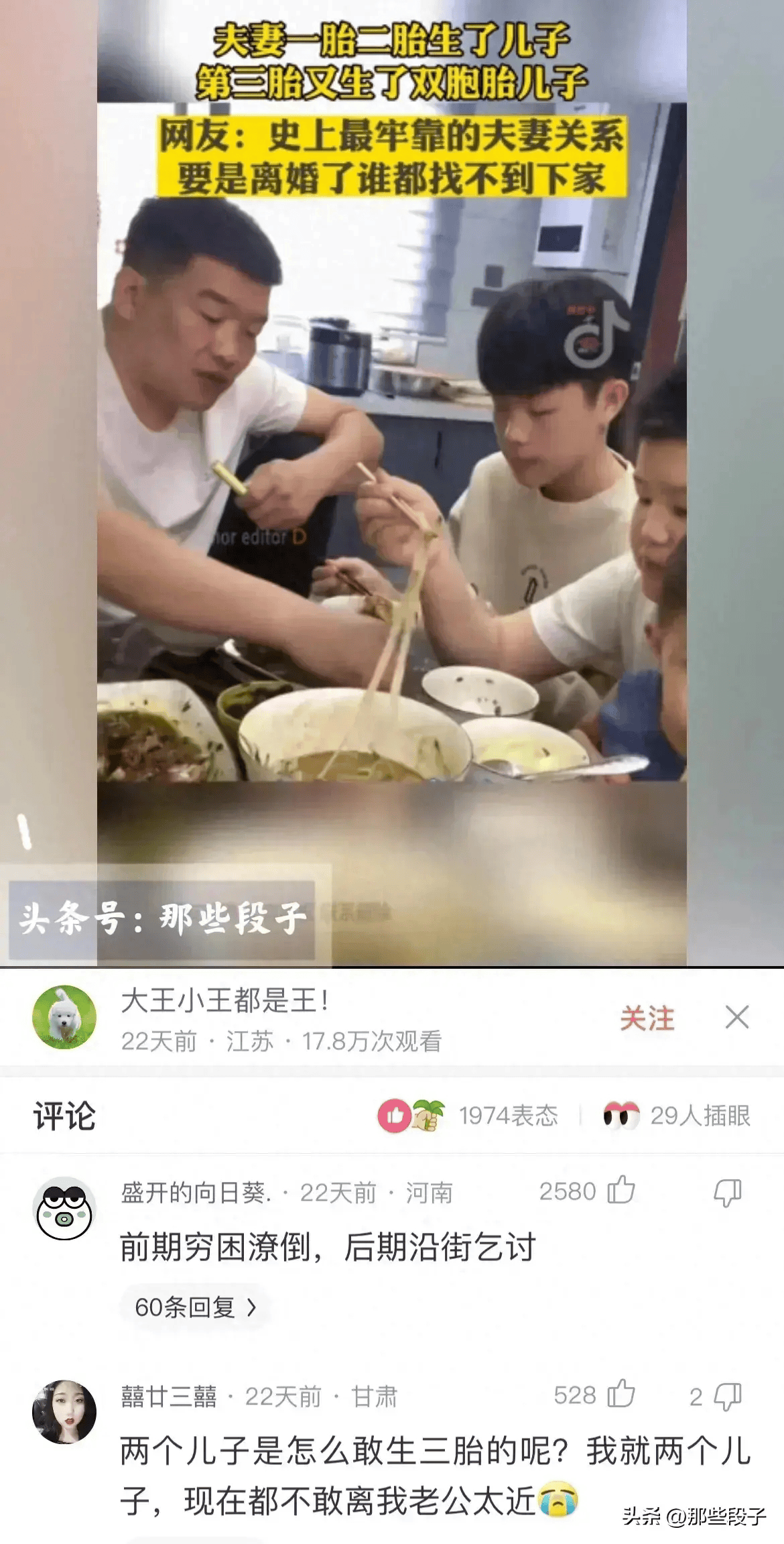Like 盛开的向日葵's comment
784x1544 pixels.
[x=621, y=1191]
